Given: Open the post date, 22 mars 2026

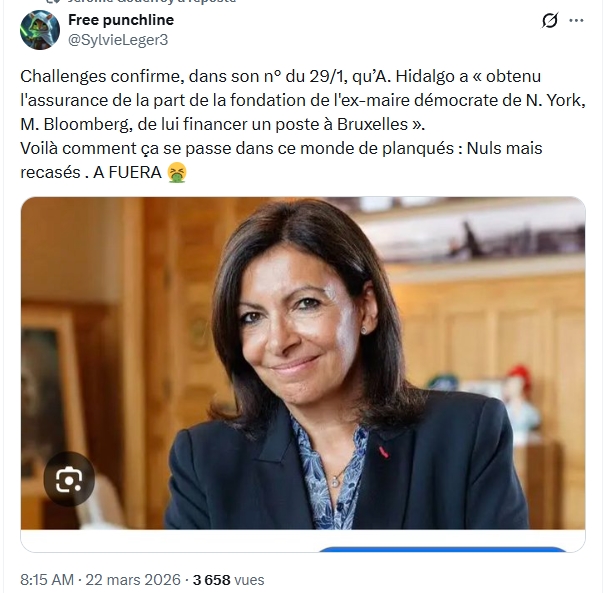Looking at the screenshot, I should coord(133,579).
